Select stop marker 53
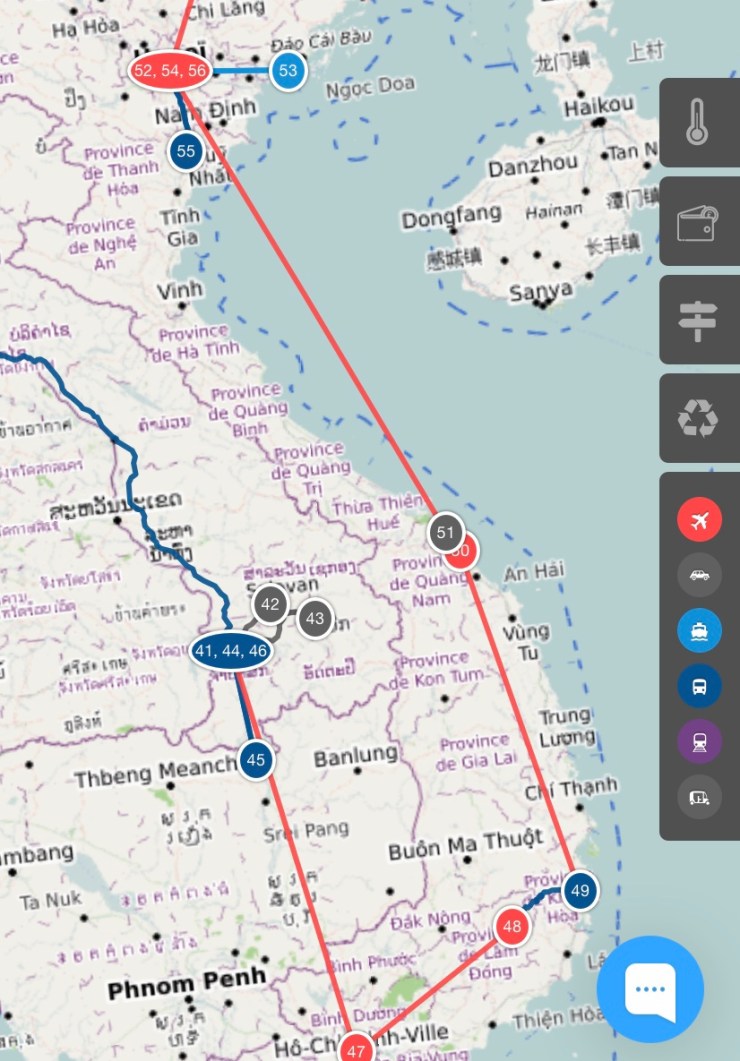The width and height of the screenshot is (740, 1061). [288, 70]
